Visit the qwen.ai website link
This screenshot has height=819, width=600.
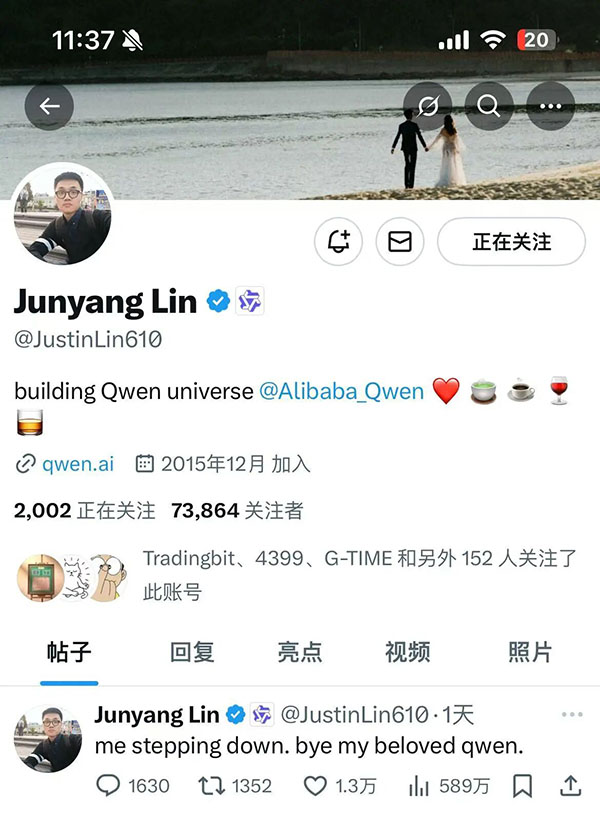coord(77,464)
